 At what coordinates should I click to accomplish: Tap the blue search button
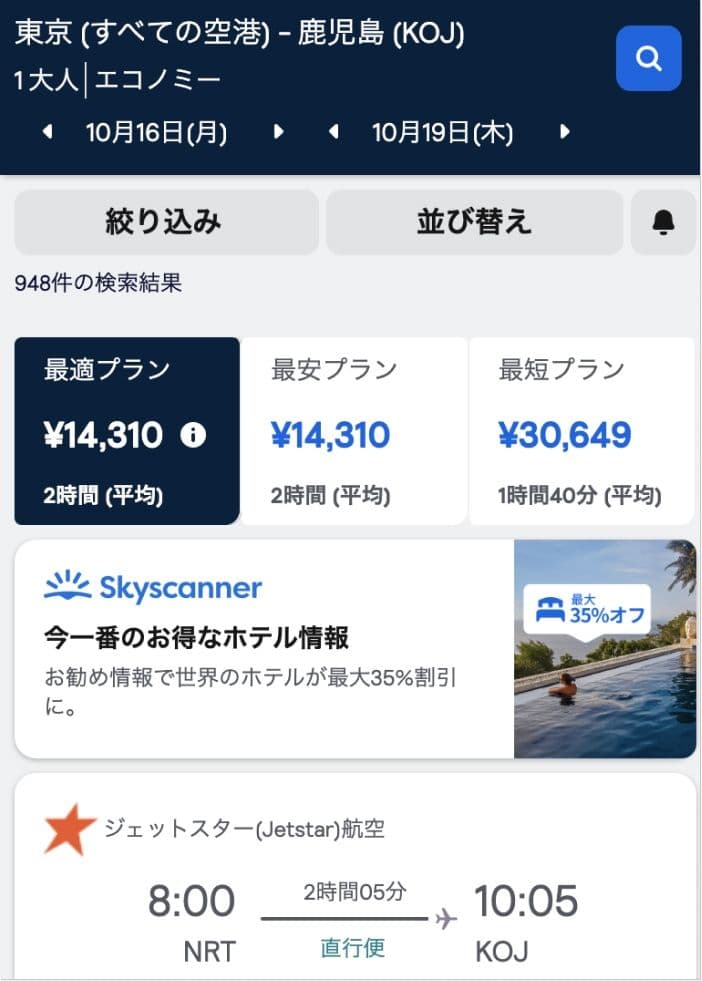pos(649,58)
